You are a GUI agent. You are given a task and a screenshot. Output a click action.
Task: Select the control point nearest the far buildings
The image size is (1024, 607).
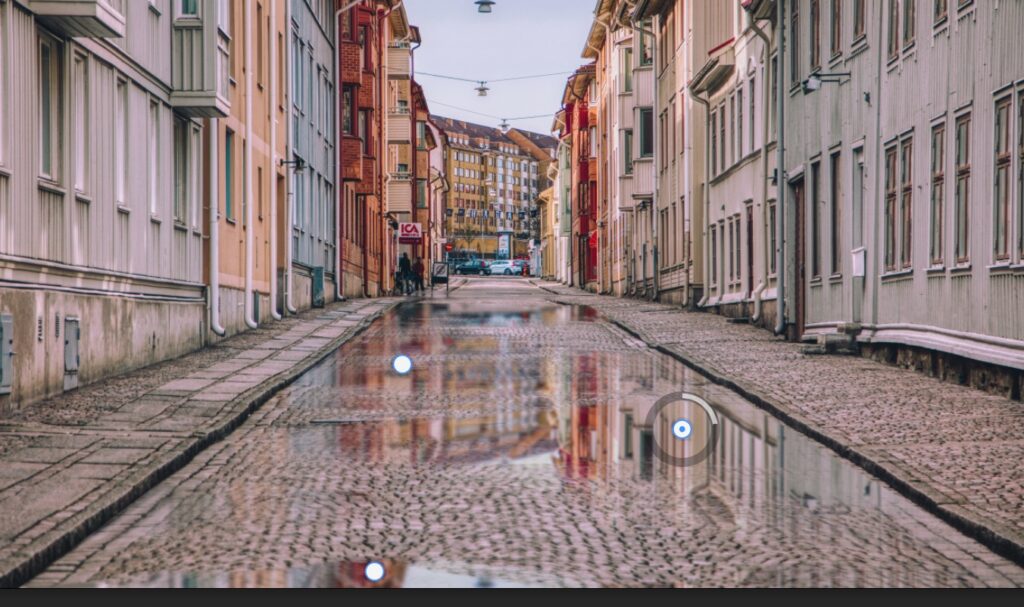click(x=402, y=364)
